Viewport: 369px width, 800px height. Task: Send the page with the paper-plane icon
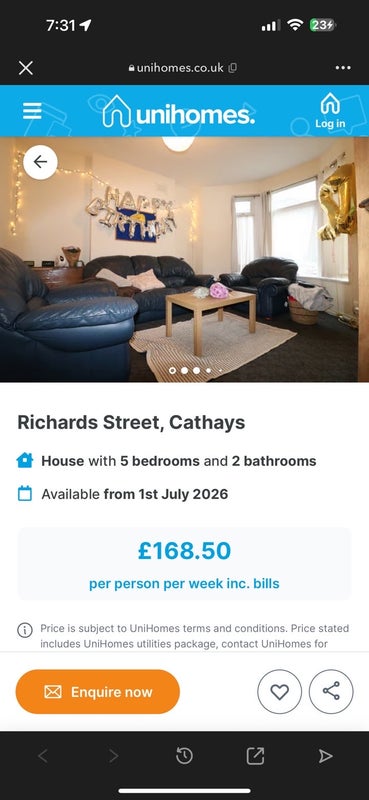click(326, 756)
